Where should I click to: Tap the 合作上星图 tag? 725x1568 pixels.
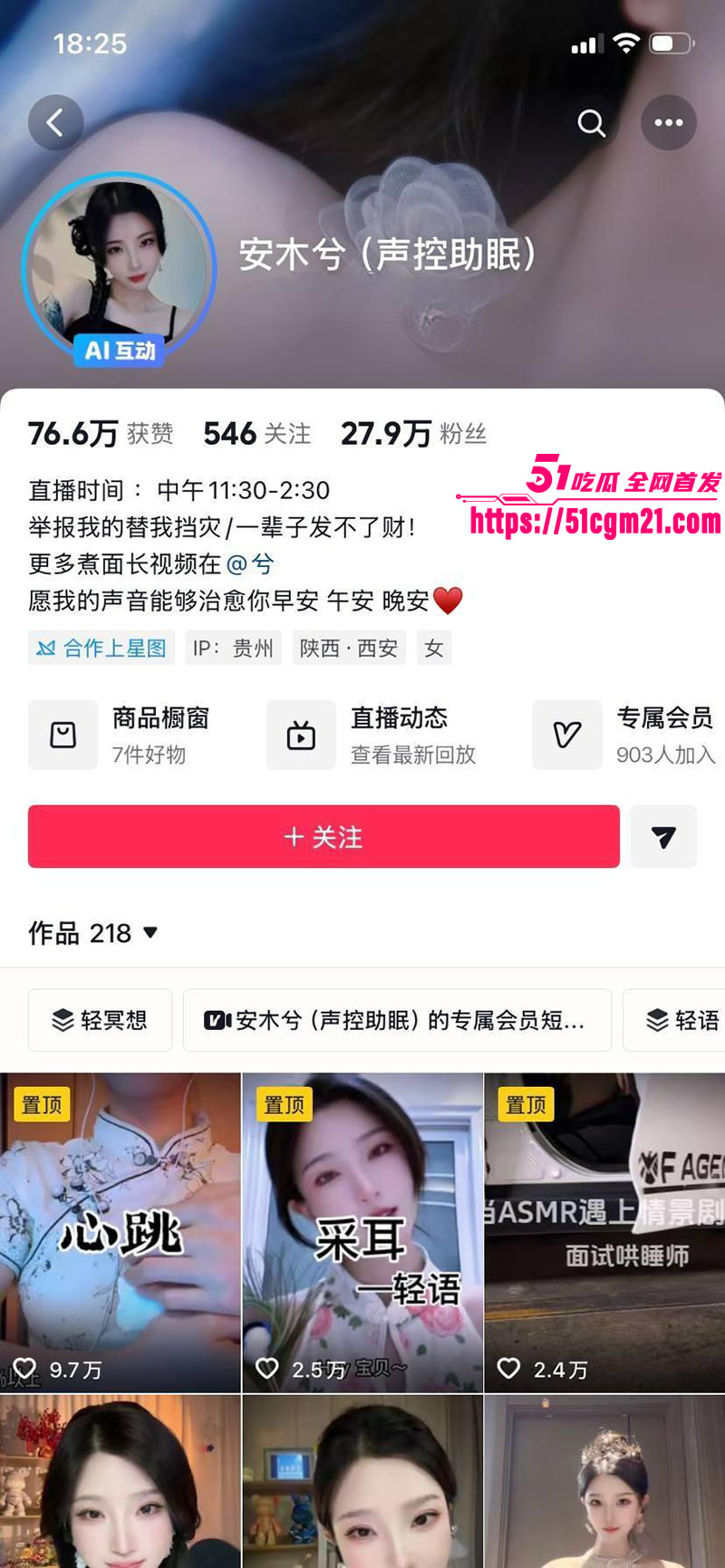[101, 648]
